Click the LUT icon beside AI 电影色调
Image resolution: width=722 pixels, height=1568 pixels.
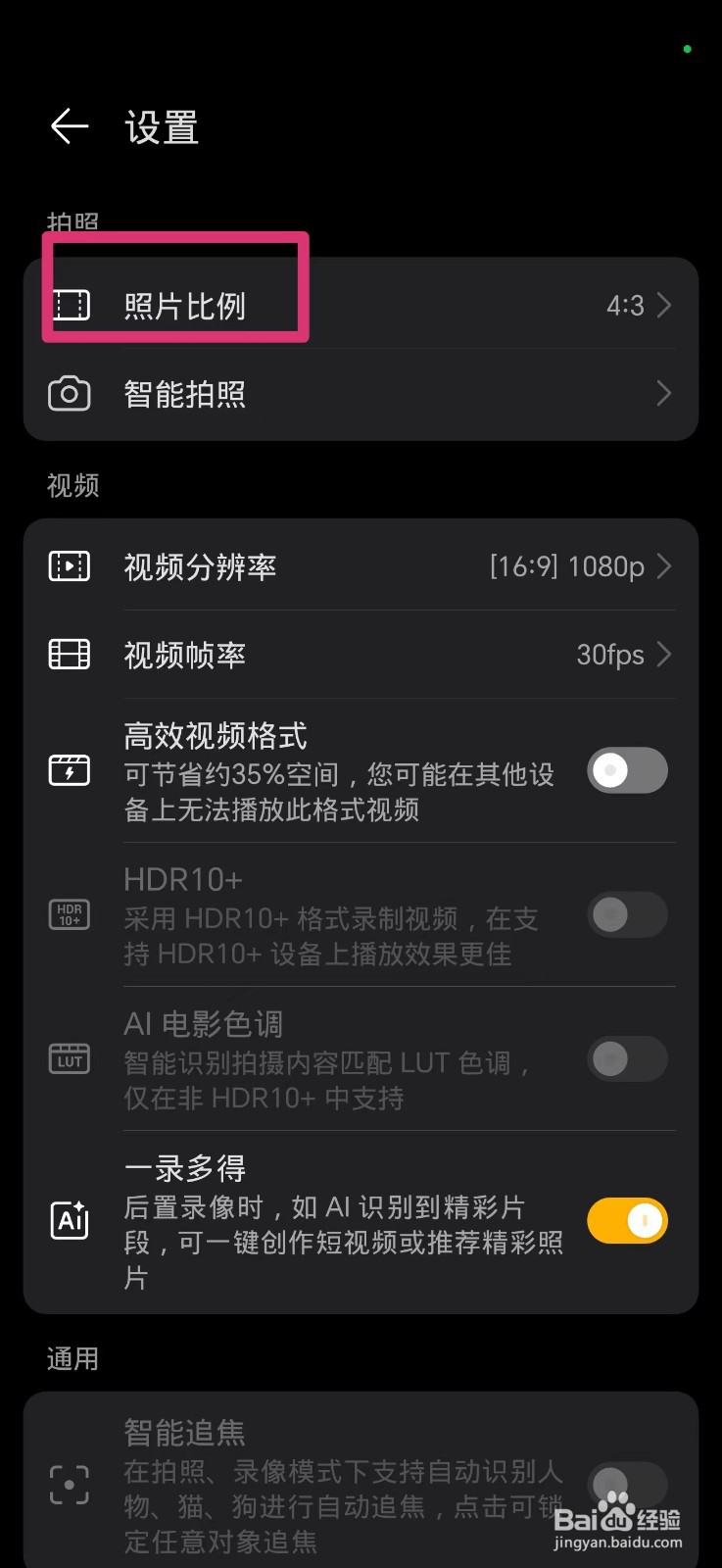coord(69,1058)
